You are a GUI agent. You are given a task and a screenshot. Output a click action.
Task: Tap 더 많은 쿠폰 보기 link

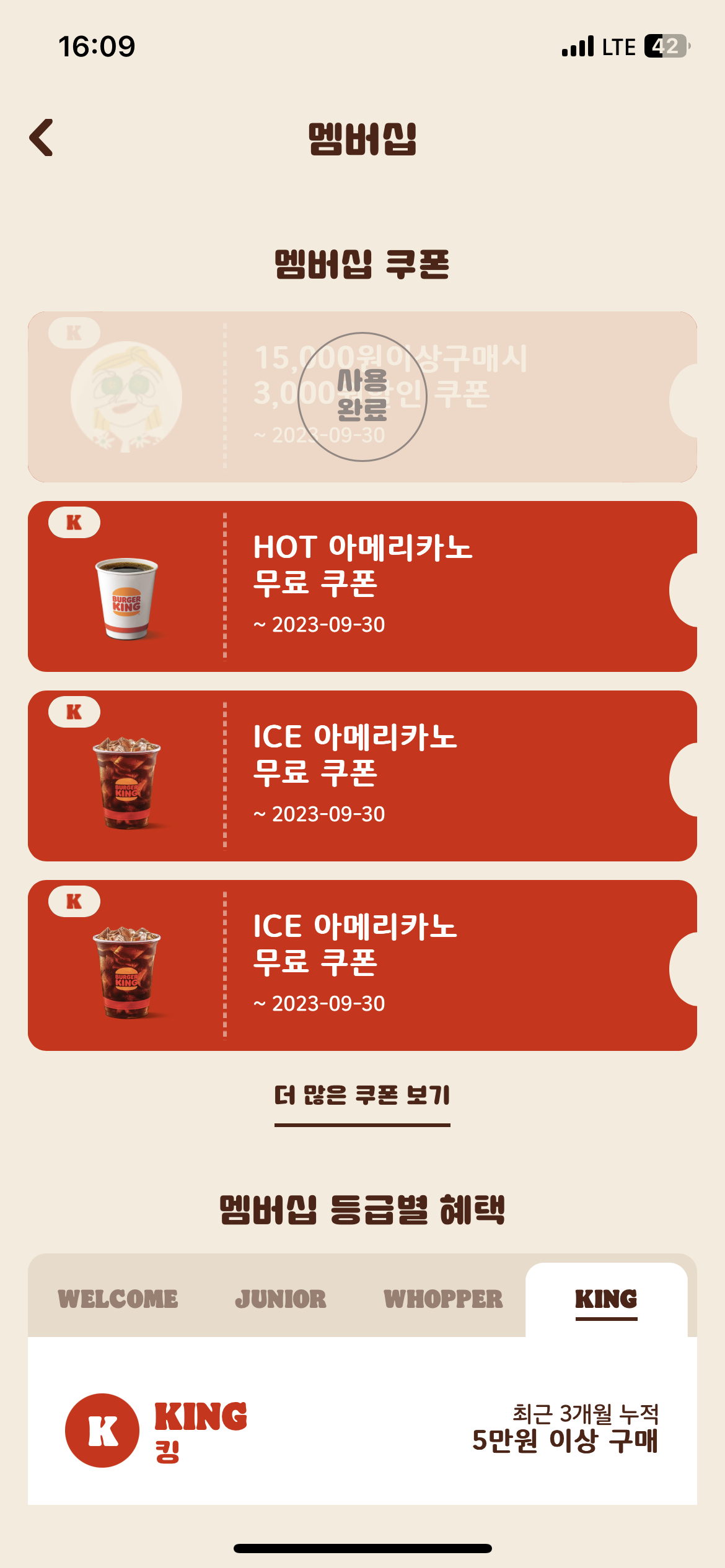[362, 1095]
